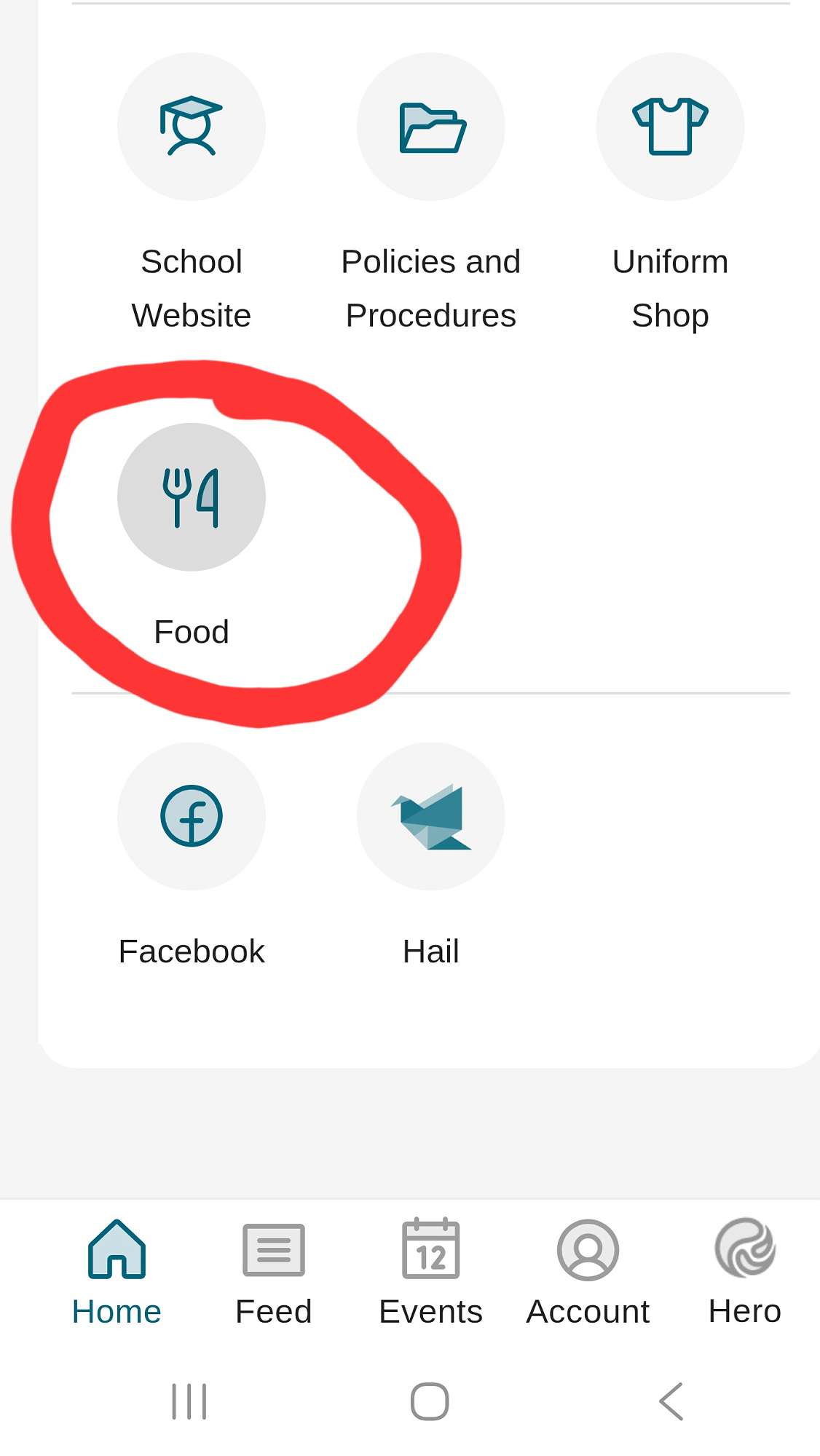Image resolution: width=820 pixels, height=1456 pixels.
Task: Open the School Website shortcut
Action: [x=191, y=127]
